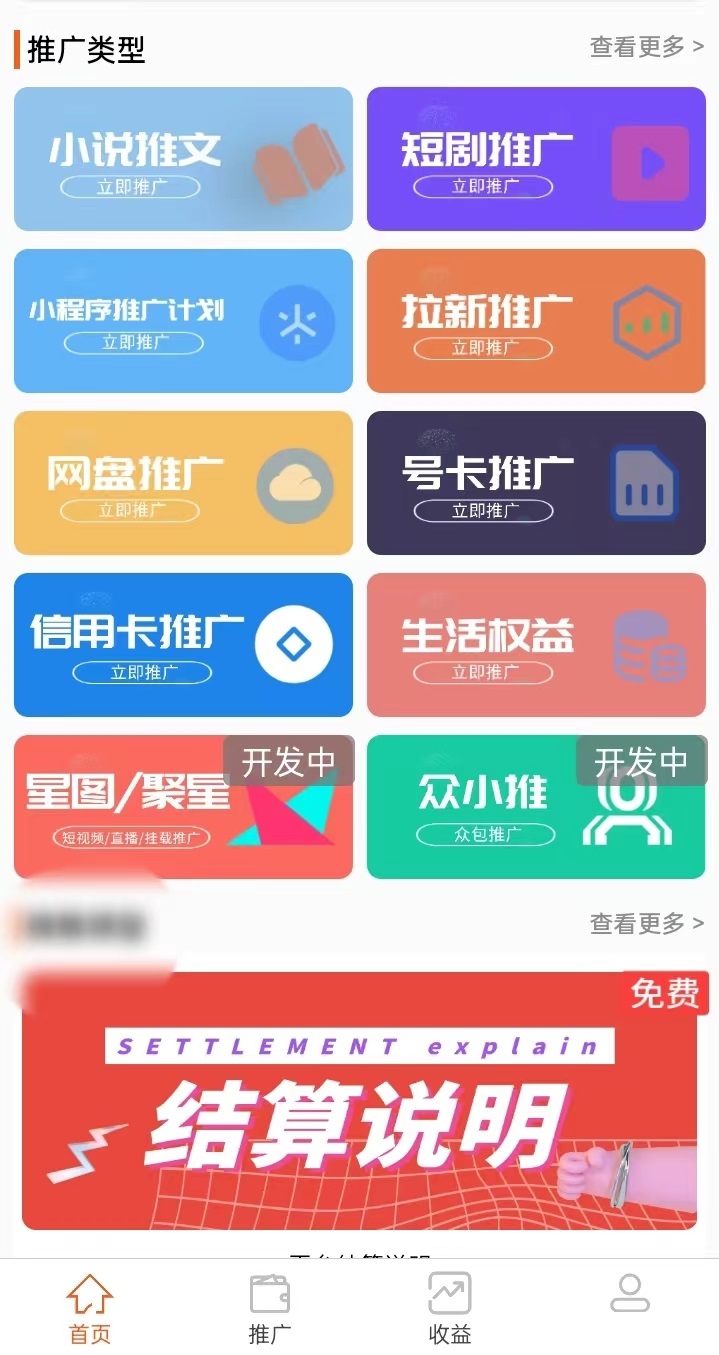Open the 短剧推广 promotion card

pos(536,159)
